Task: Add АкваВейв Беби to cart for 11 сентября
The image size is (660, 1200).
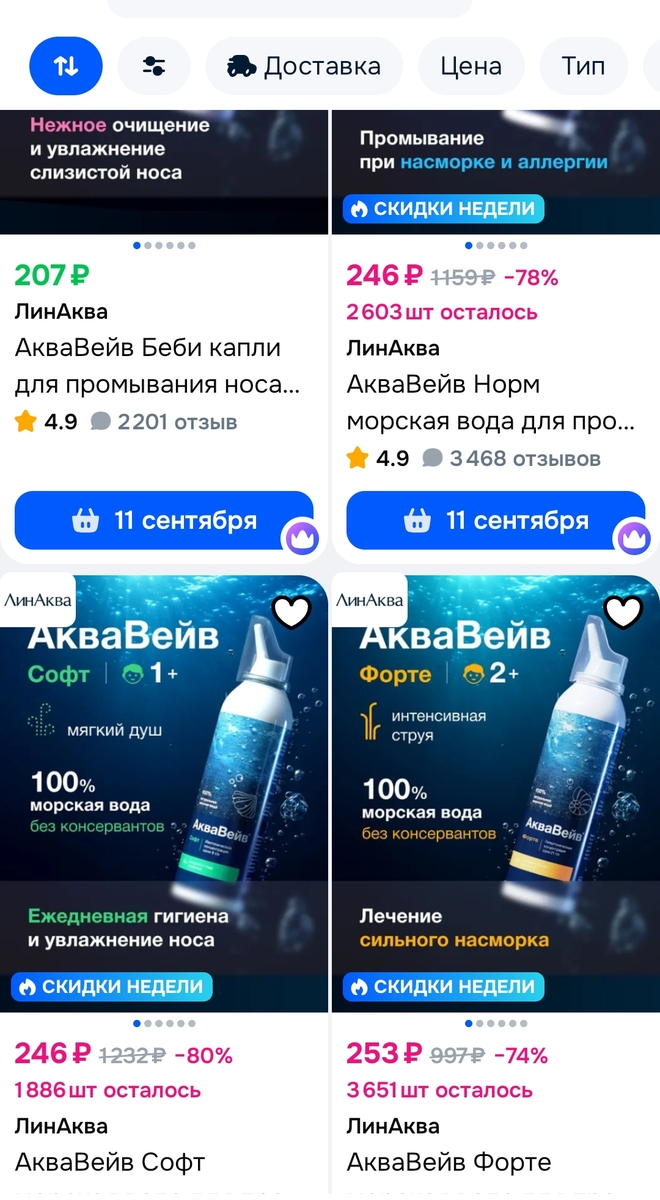Action: coord(164,520)
